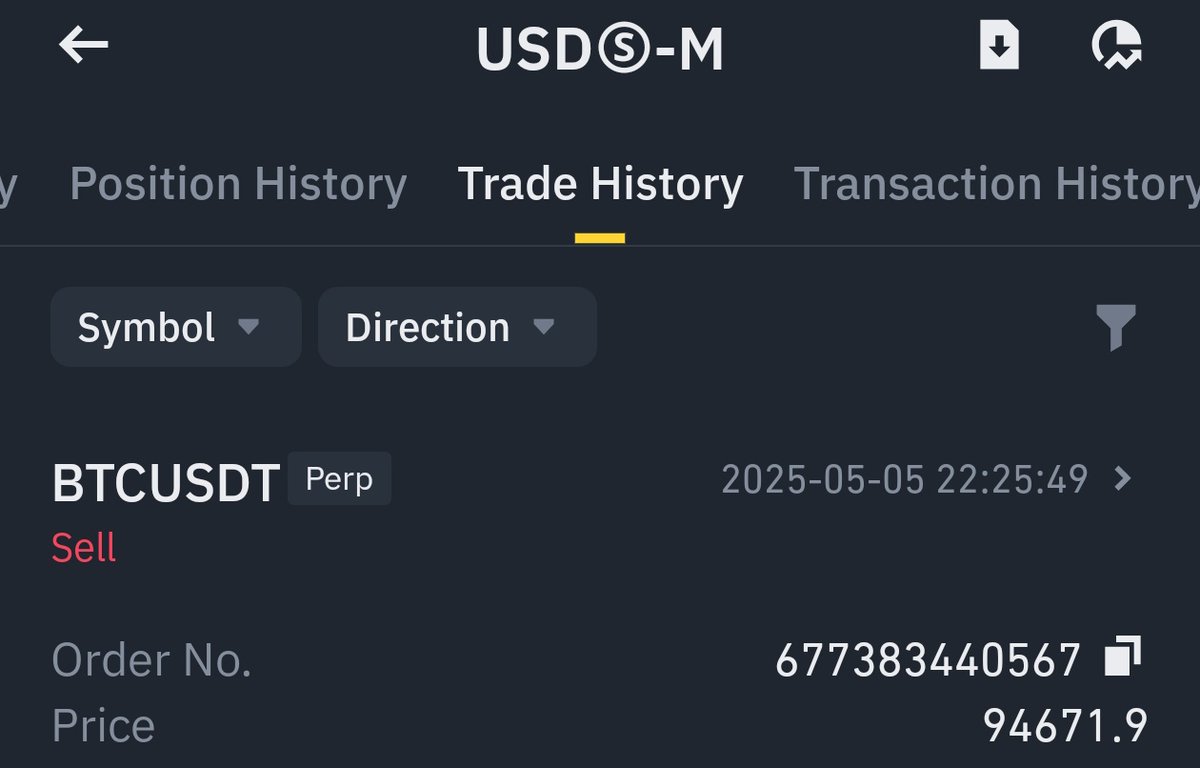
Task: Open the BTCUSDT Perp trade details
Action: click(x=1123, y=480)
